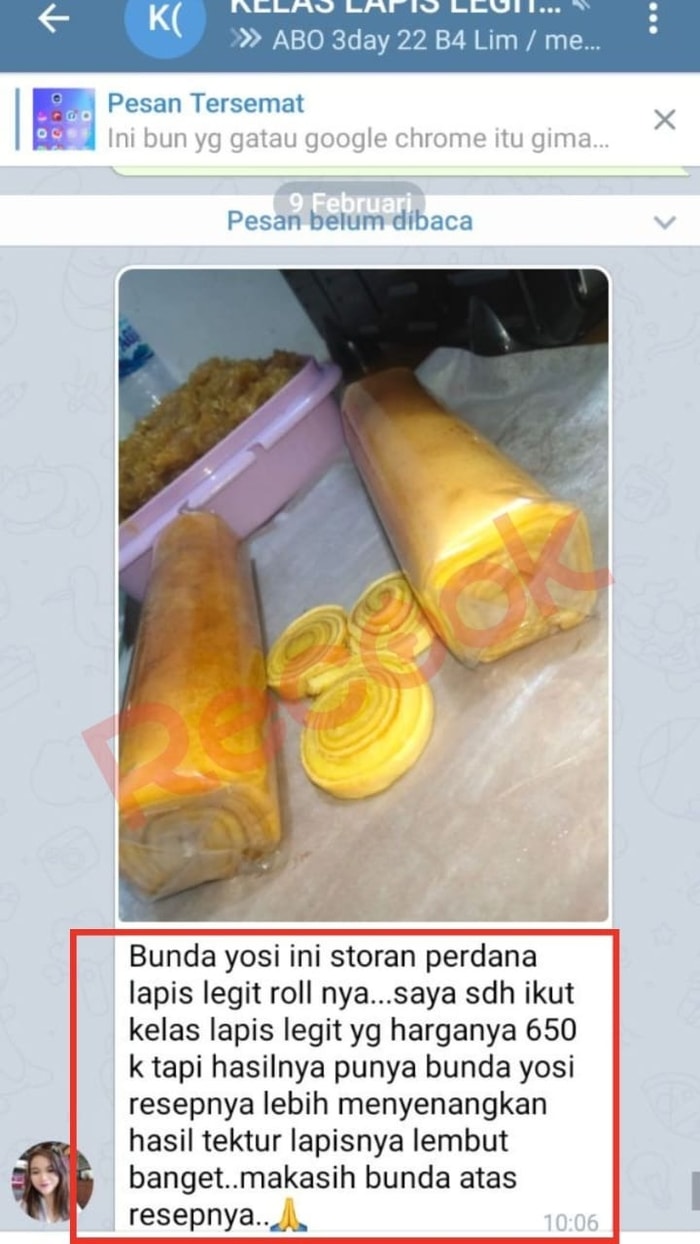Open the message sender's profile picture

pos(52,1182)
